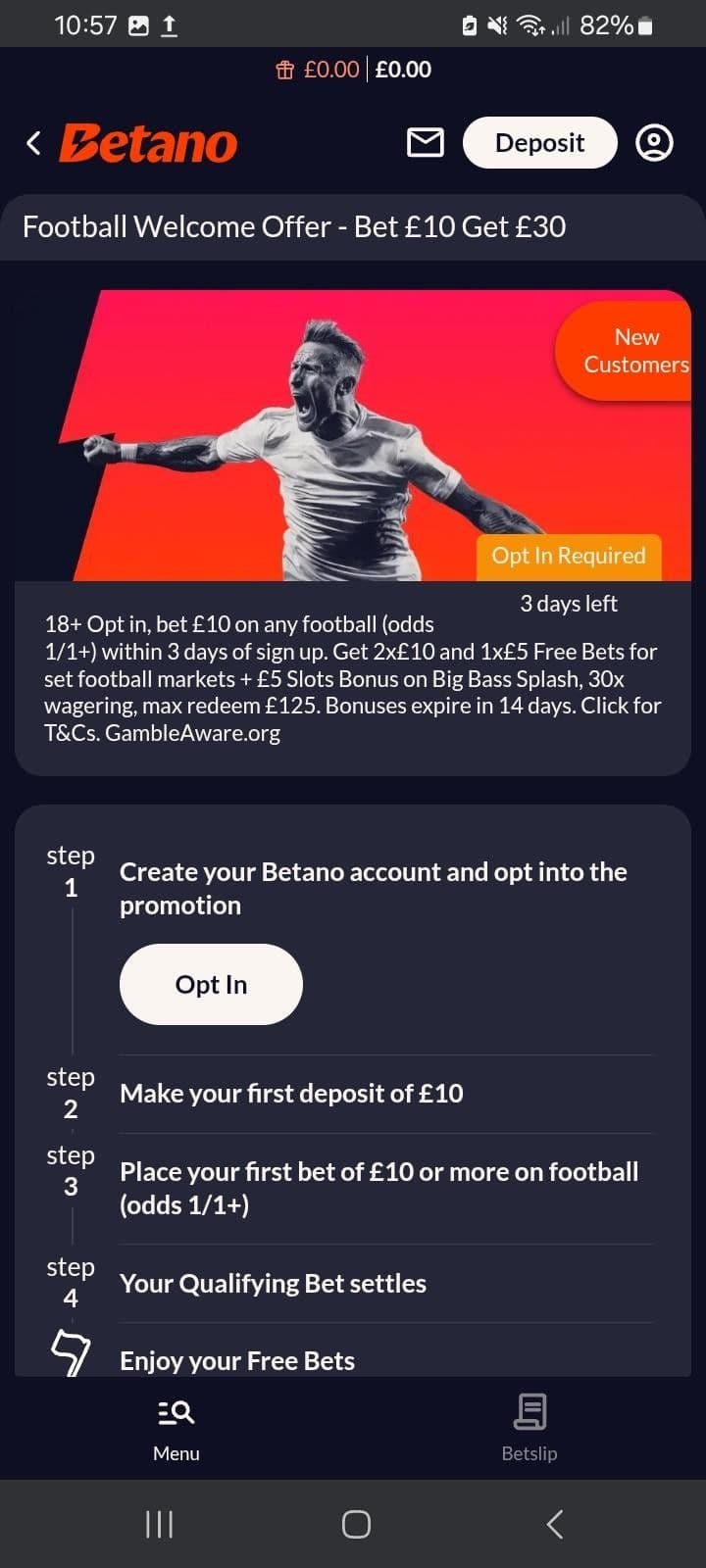Open the messages envelope icon

point(425,143)
